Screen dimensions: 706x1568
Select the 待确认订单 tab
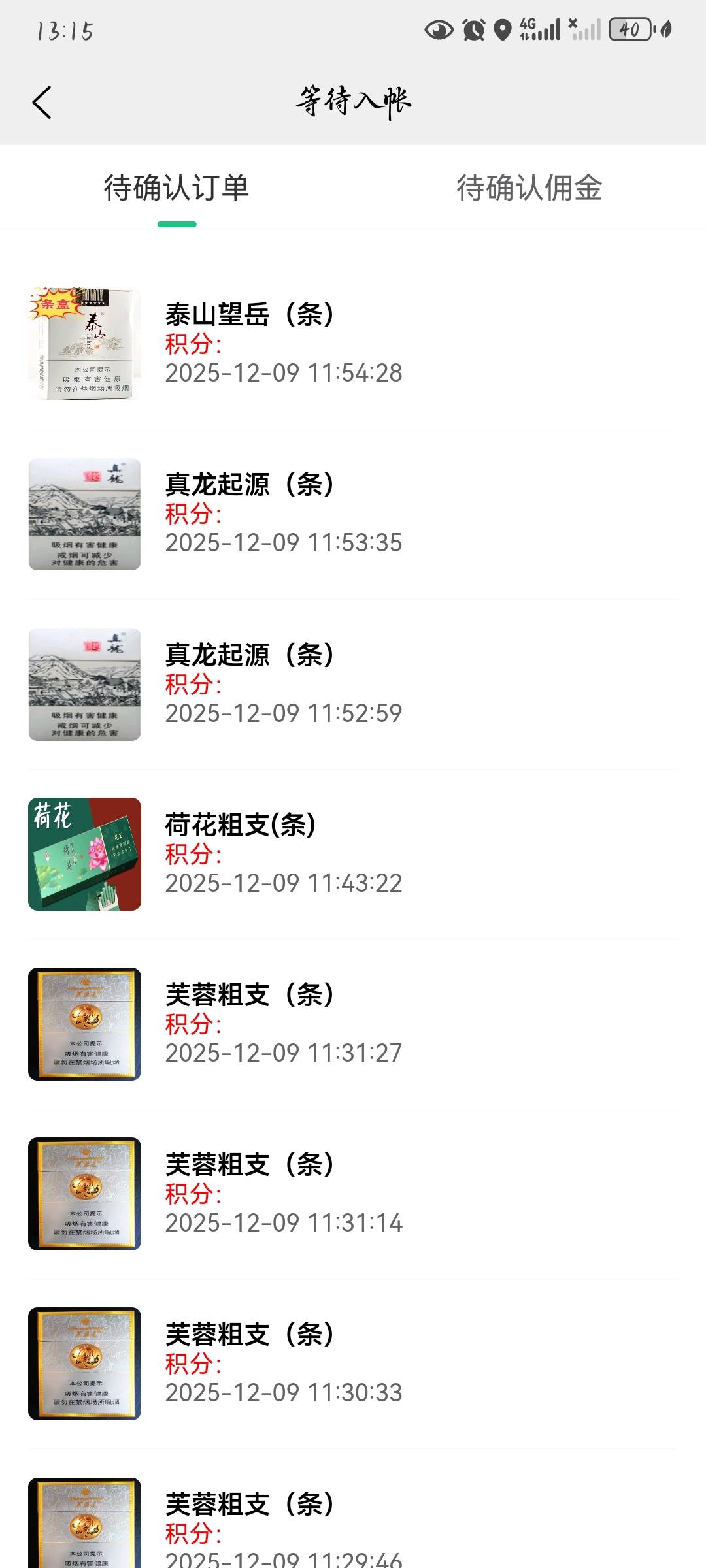pos(176,188)
